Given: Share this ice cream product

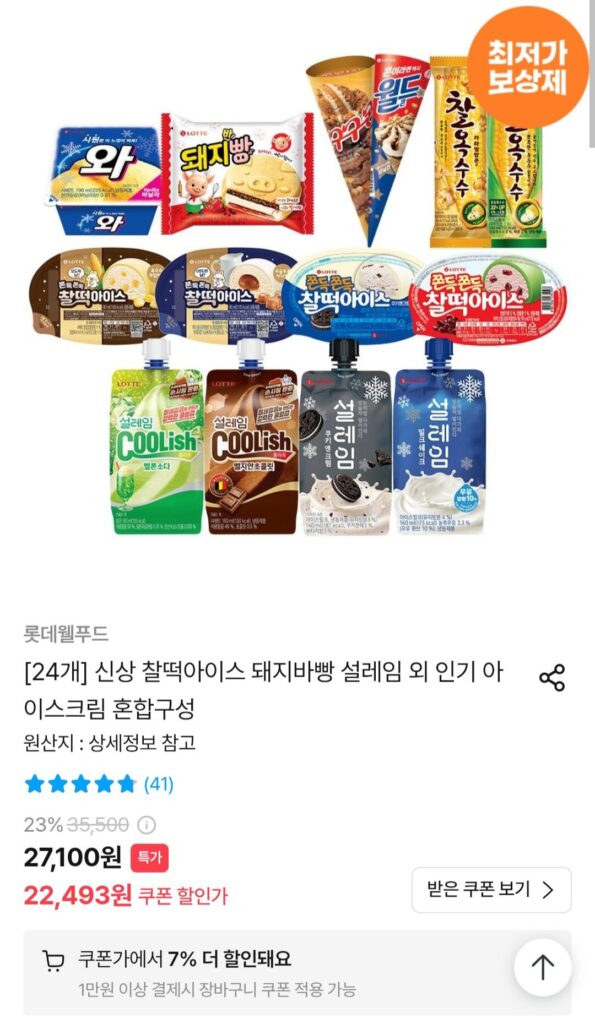Looking at the screenshot, I should tap(552, 678).
